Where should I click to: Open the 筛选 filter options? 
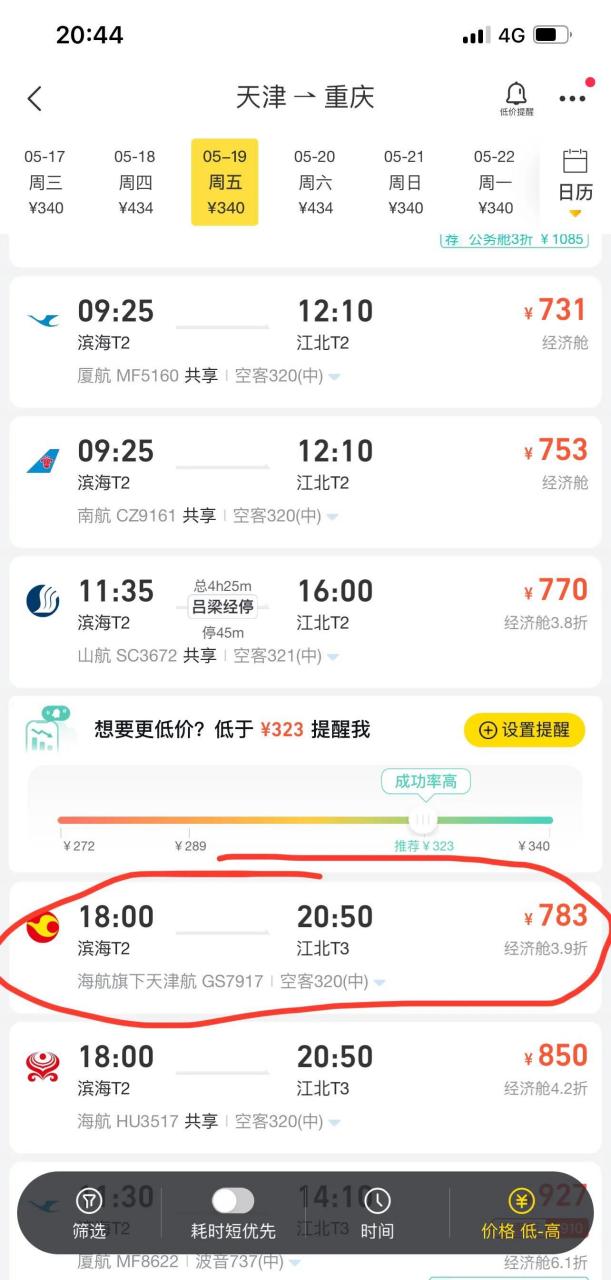(89, 1213)
